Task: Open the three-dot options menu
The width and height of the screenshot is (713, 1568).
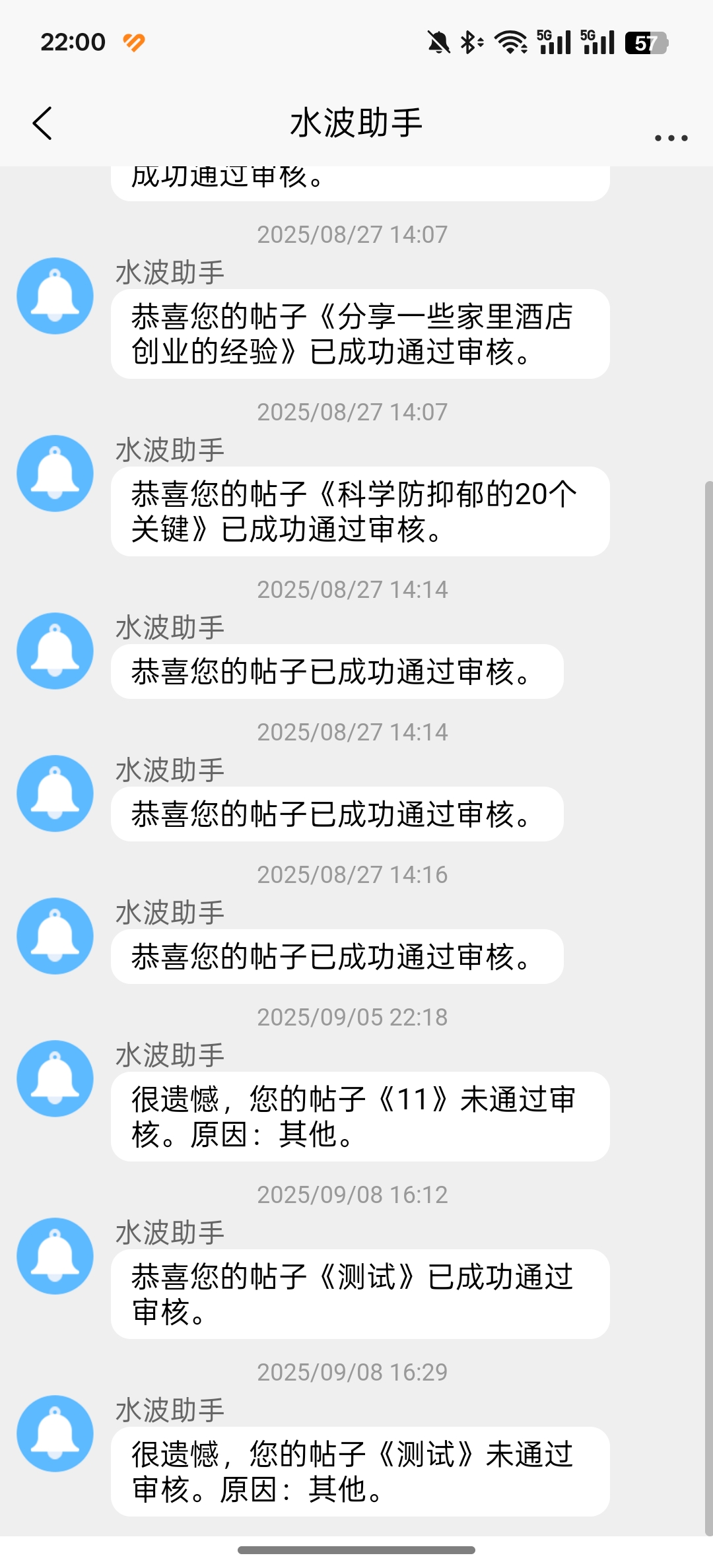Action: 670,137
